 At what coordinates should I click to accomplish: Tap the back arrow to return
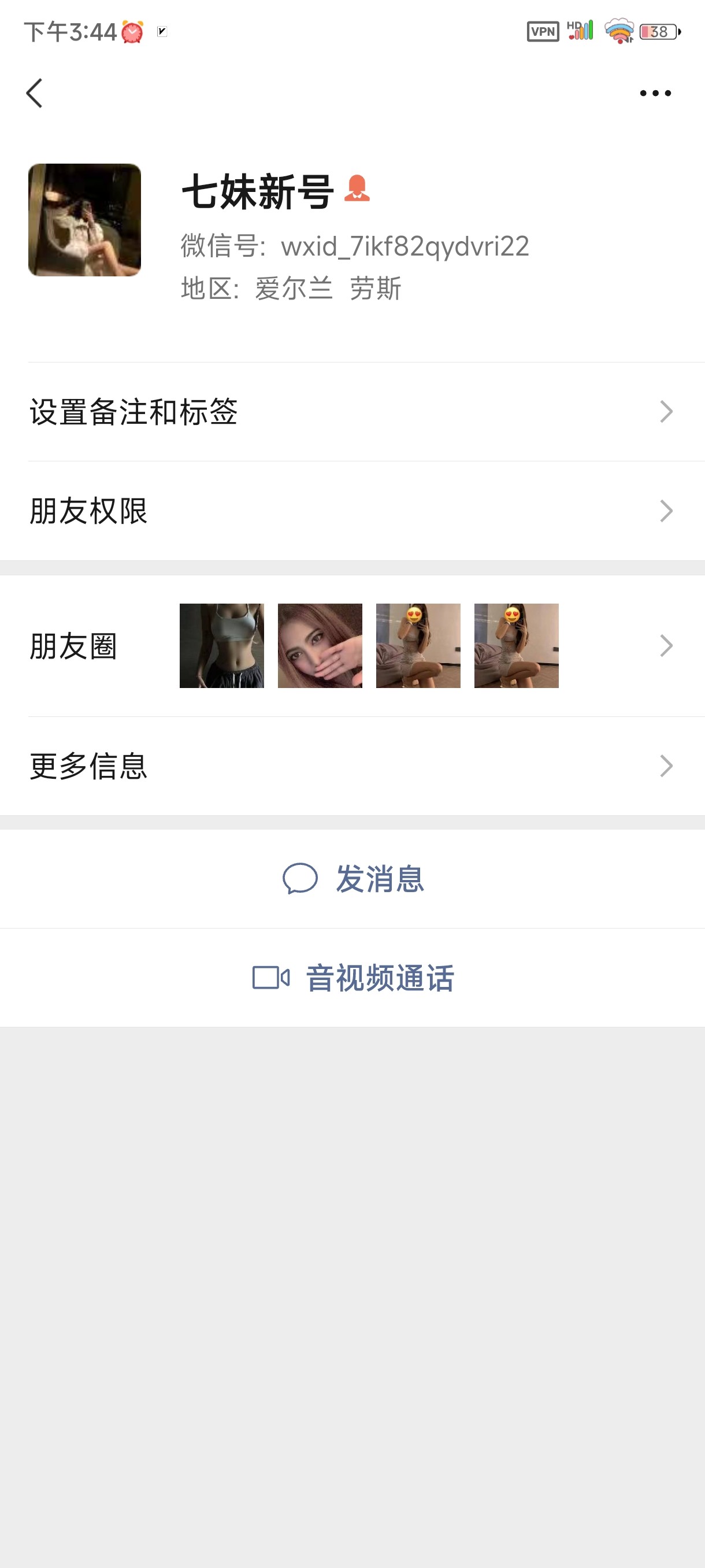[x=35, y=93]
